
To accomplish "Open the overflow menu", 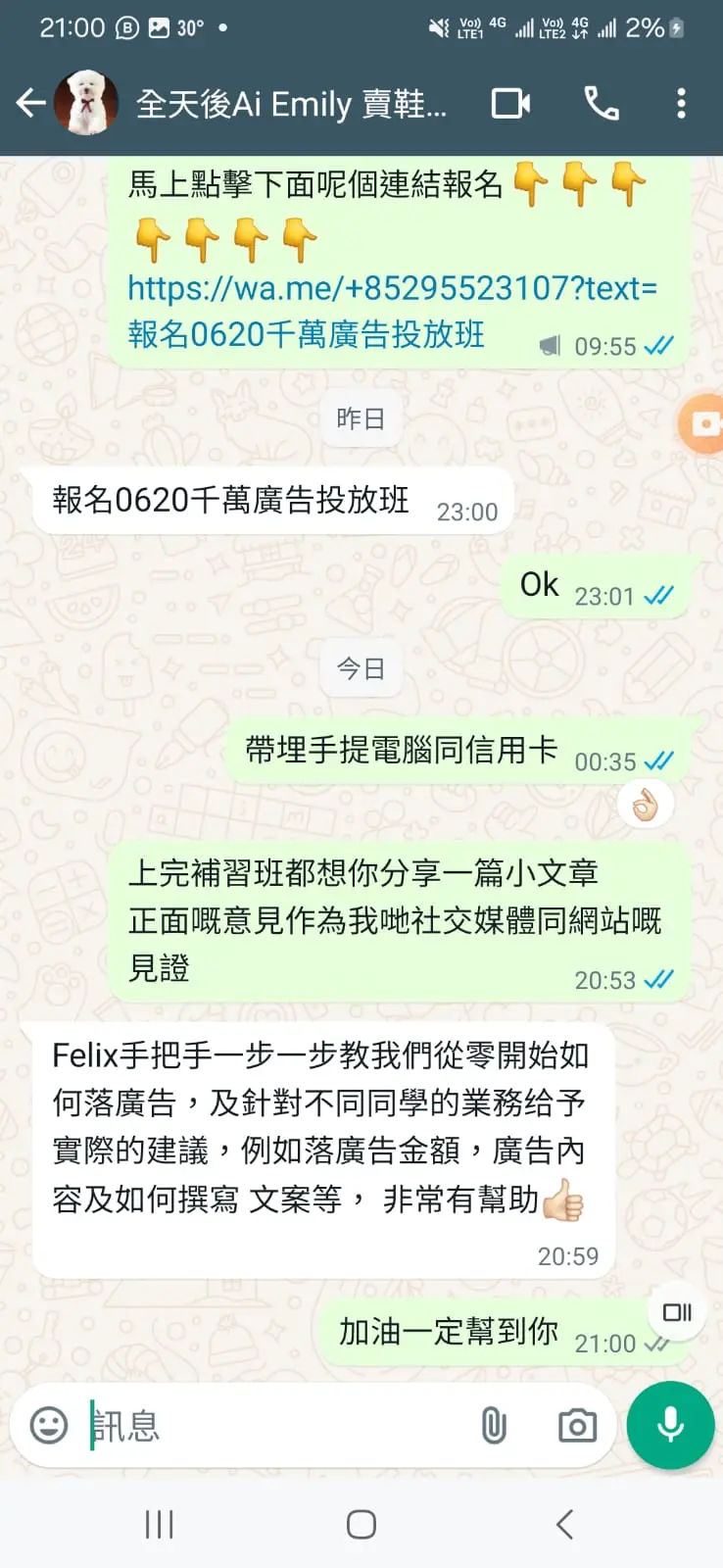I will (x=681, y=103).
